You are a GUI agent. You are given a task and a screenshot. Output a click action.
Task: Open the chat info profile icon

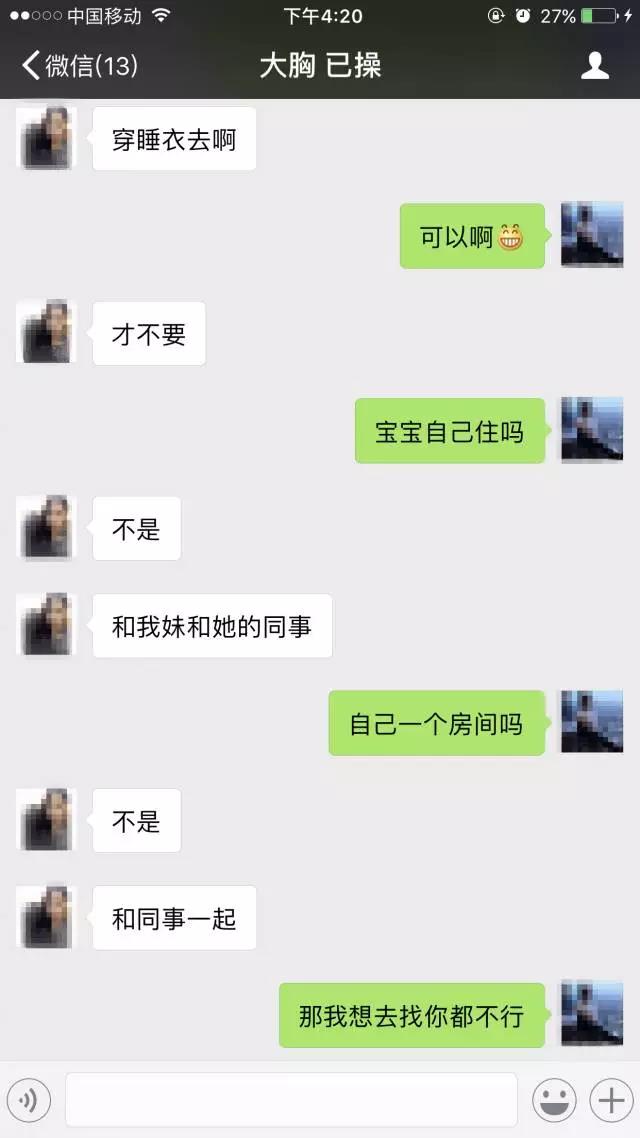(595, 66)
